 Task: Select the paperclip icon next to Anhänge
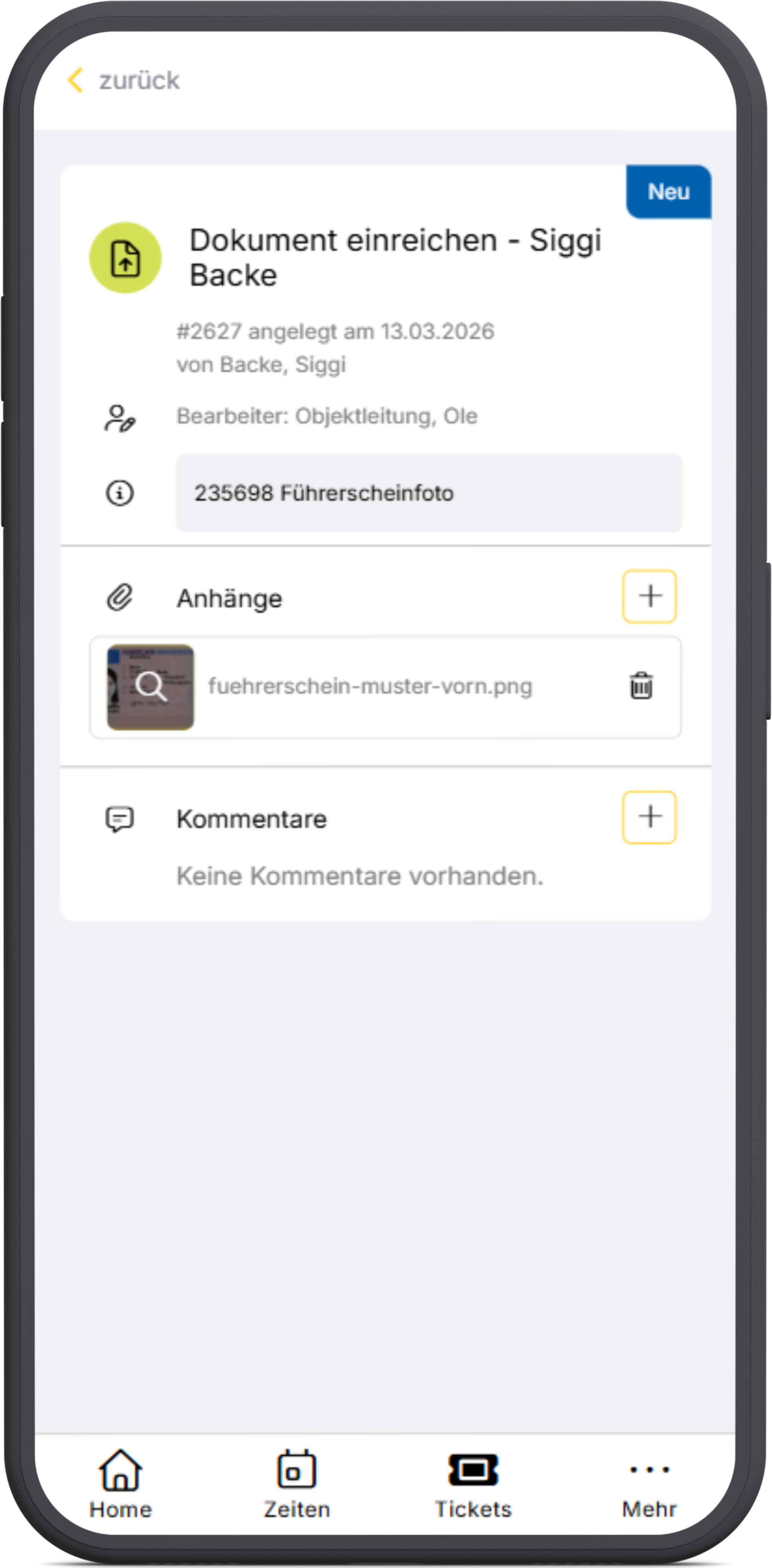tap(120, 597)
